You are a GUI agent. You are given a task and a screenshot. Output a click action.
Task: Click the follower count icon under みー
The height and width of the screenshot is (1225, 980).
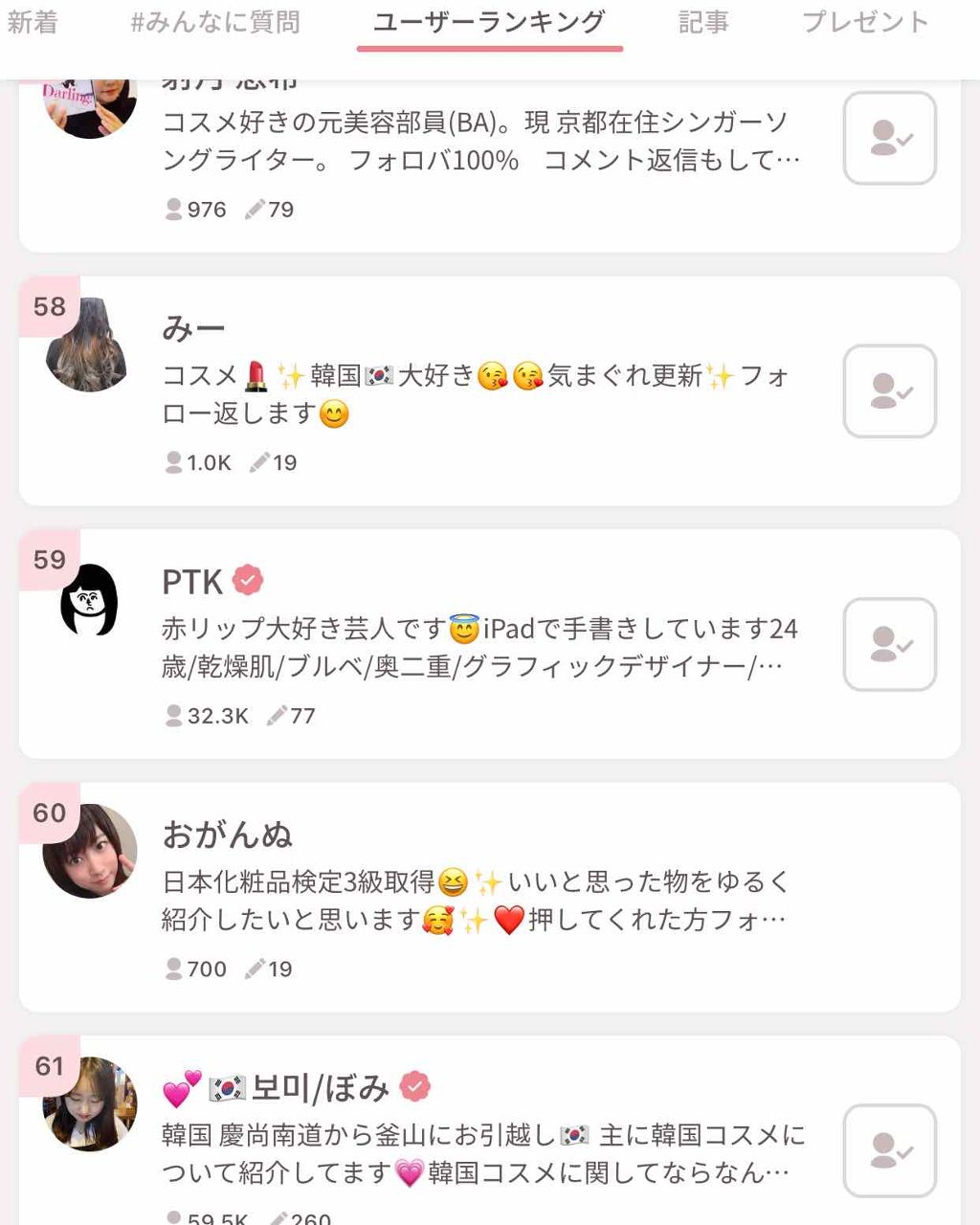175,462
